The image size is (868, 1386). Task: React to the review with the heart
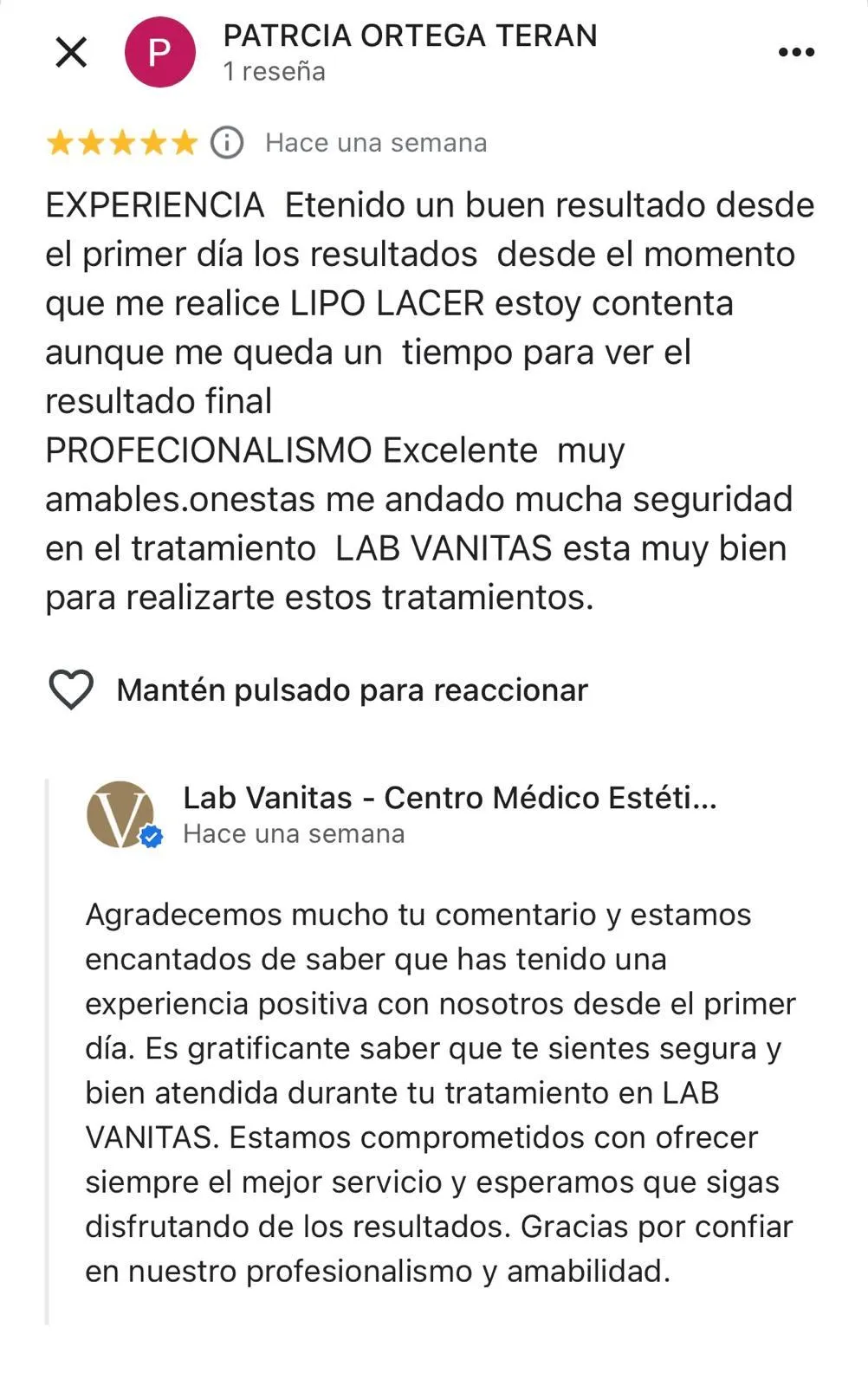tap(71, 690)
